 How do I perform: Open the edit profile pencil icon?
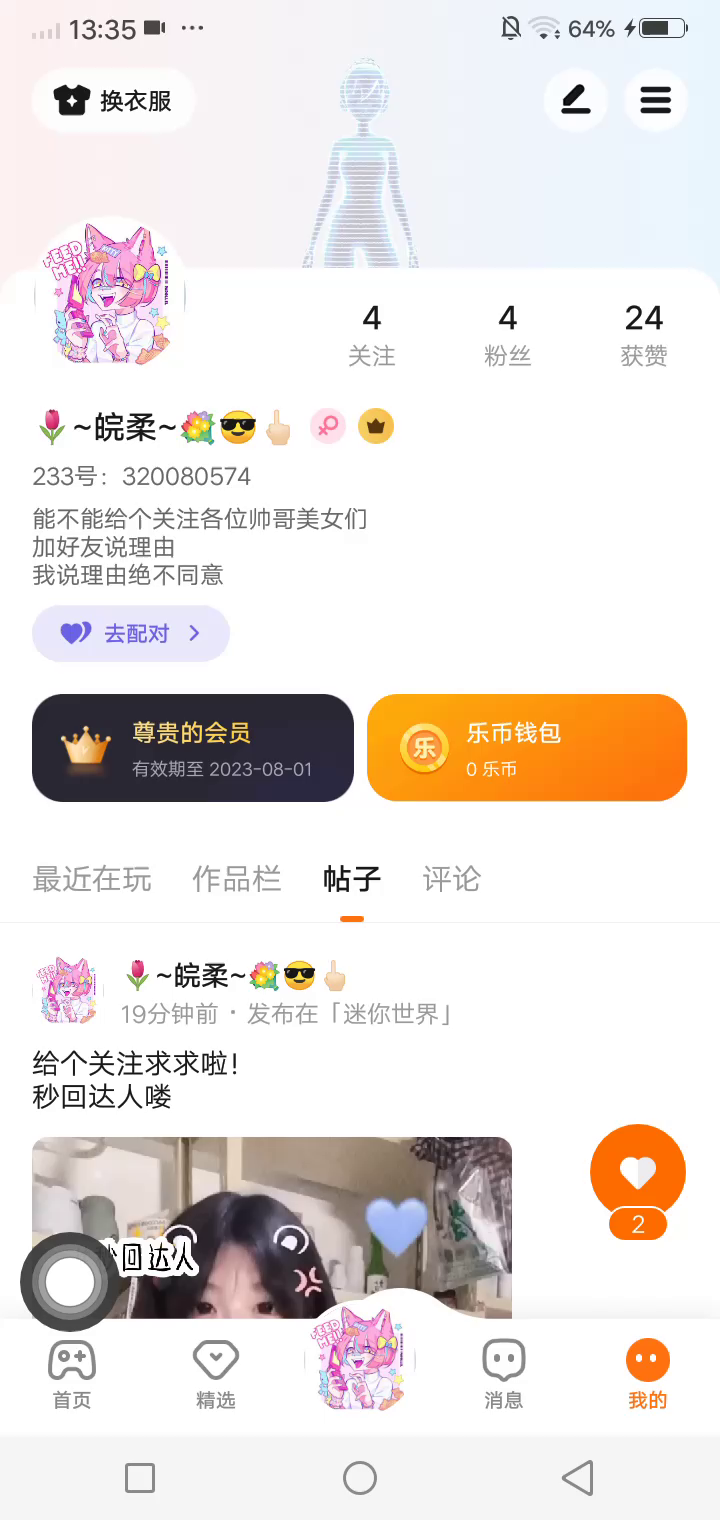(575, 100)
